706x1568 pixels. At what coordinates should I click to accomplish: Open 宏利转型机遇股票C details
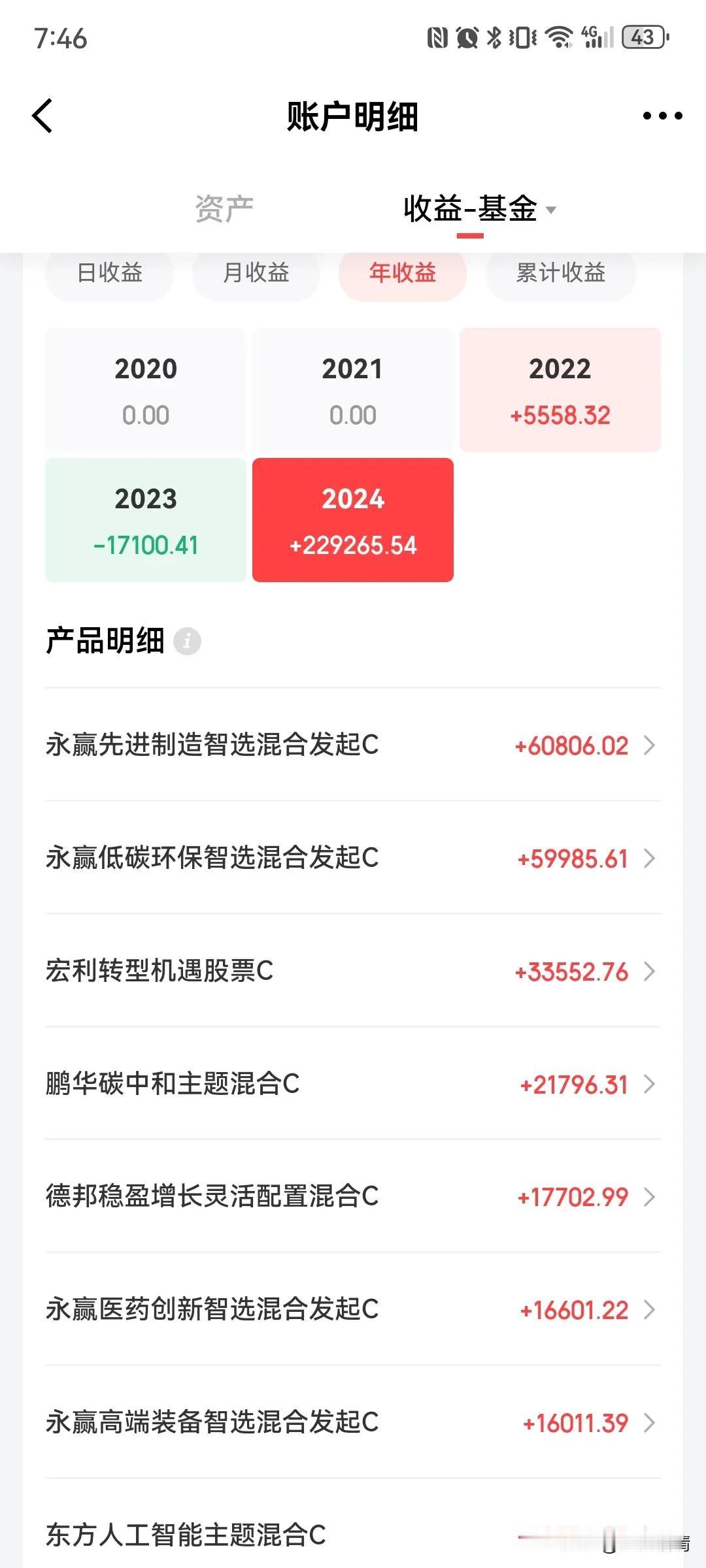coord(353,971)
